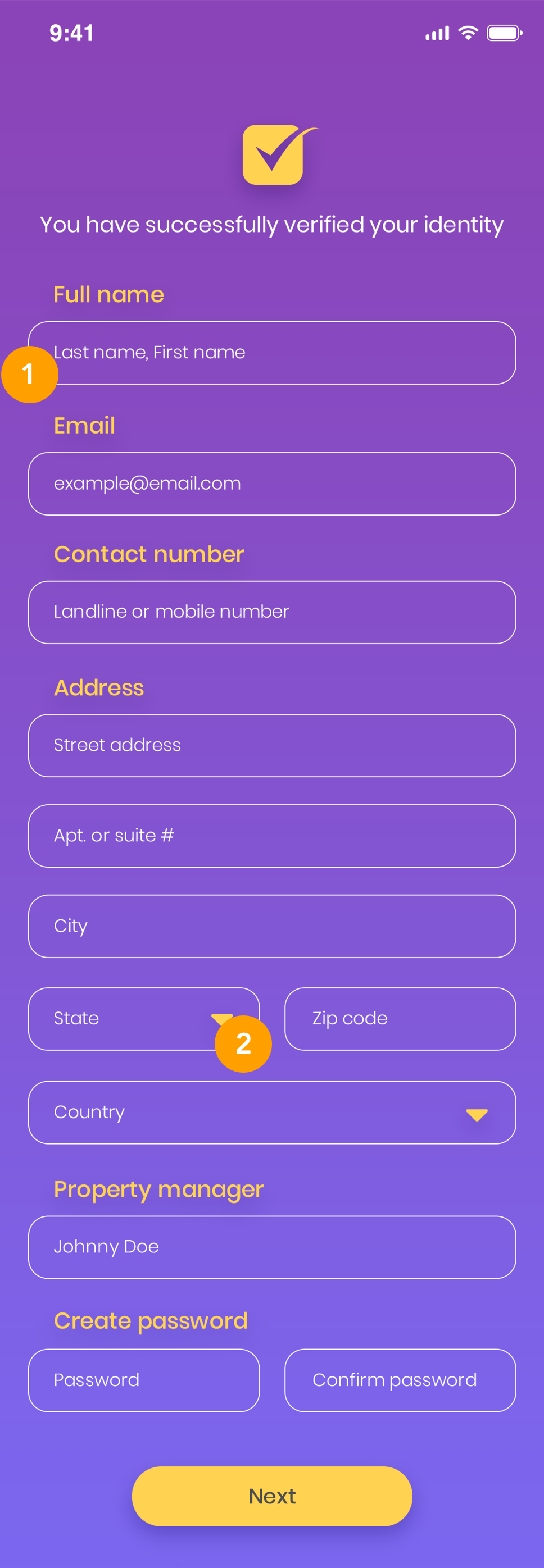Focus the Contact number field
The image size is (544, 1568).
pyautogui.click(x=271, y=612)
